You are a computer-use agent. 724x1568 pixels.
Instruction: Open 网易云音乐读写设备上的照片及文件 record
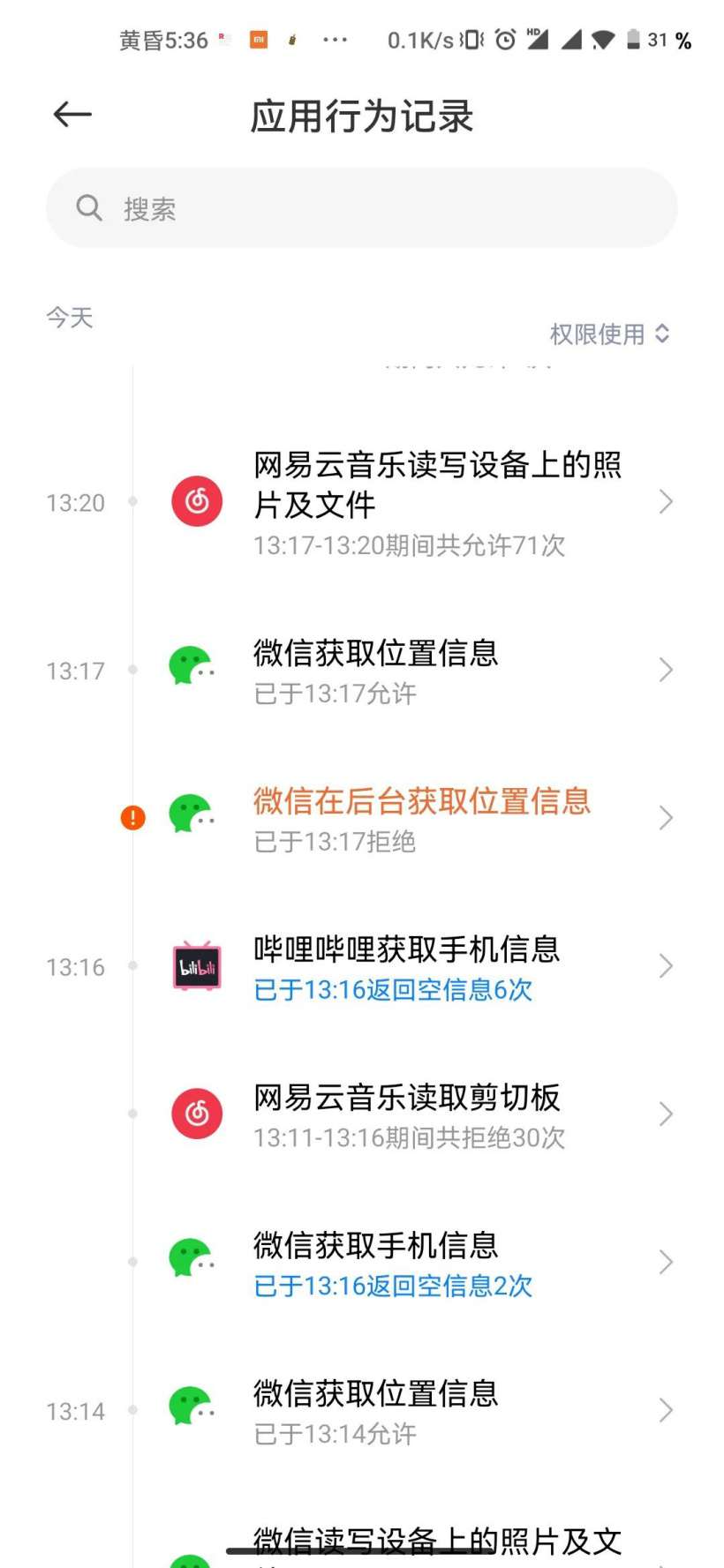(x=437, y=502)
